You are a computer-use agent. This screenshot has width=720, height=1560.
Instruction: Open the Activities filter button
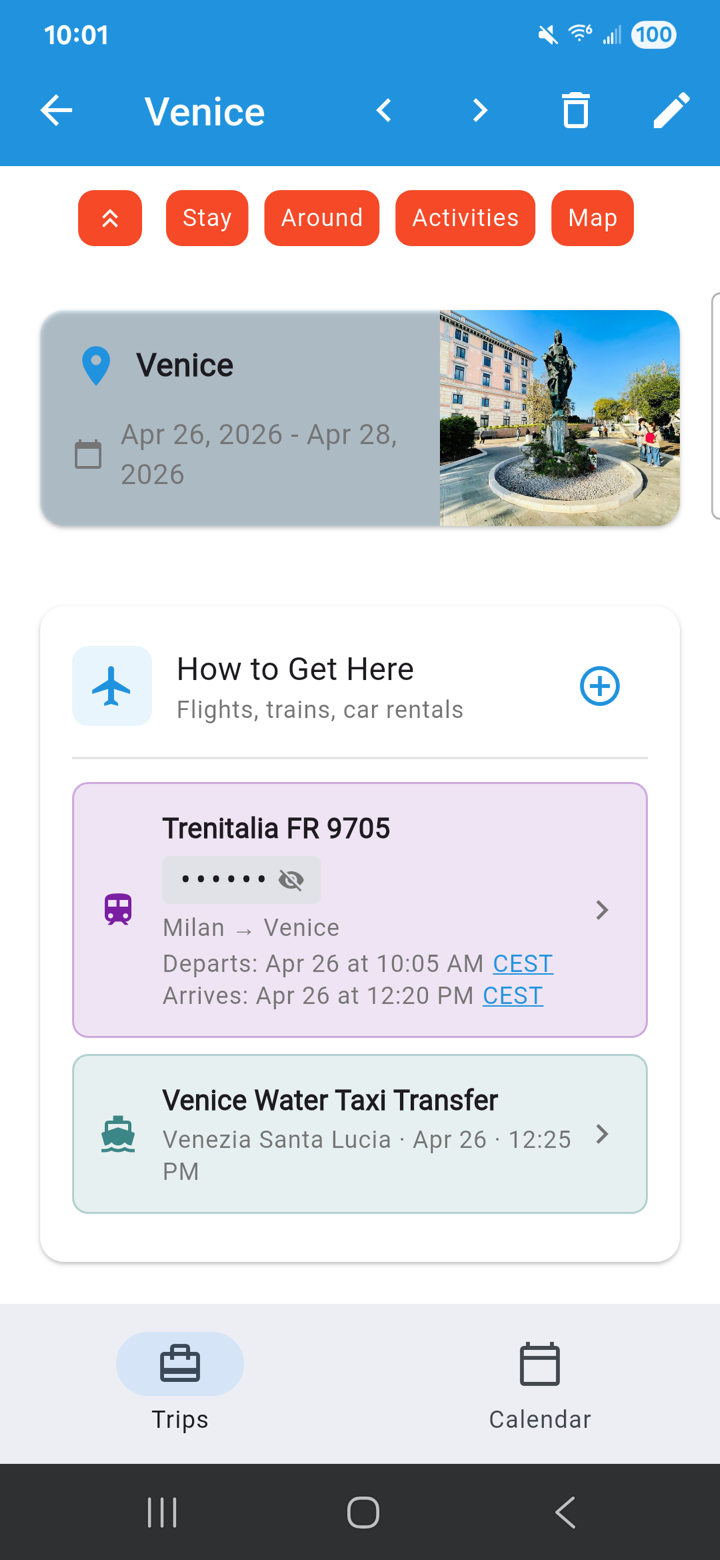pyautogui.click(x=465, y=217)
